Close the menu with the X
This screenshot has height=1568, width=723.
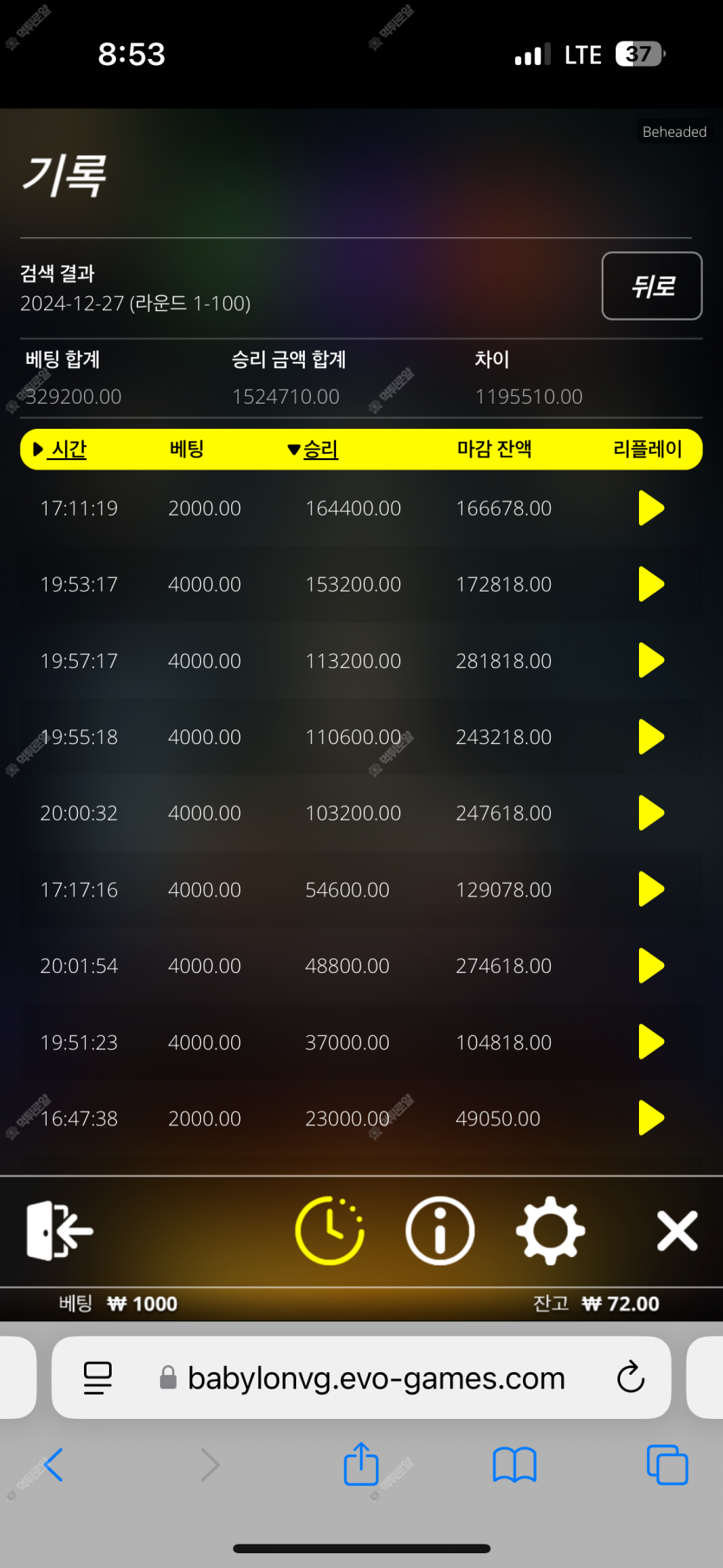point(676,1230)
